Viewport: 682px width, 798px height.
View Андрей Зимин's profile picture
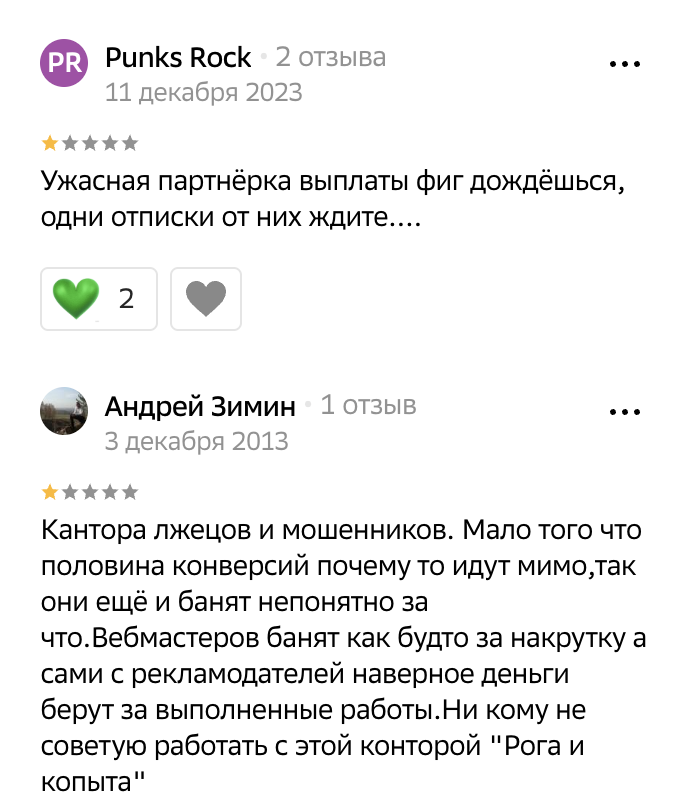click(x=63, y=411)
